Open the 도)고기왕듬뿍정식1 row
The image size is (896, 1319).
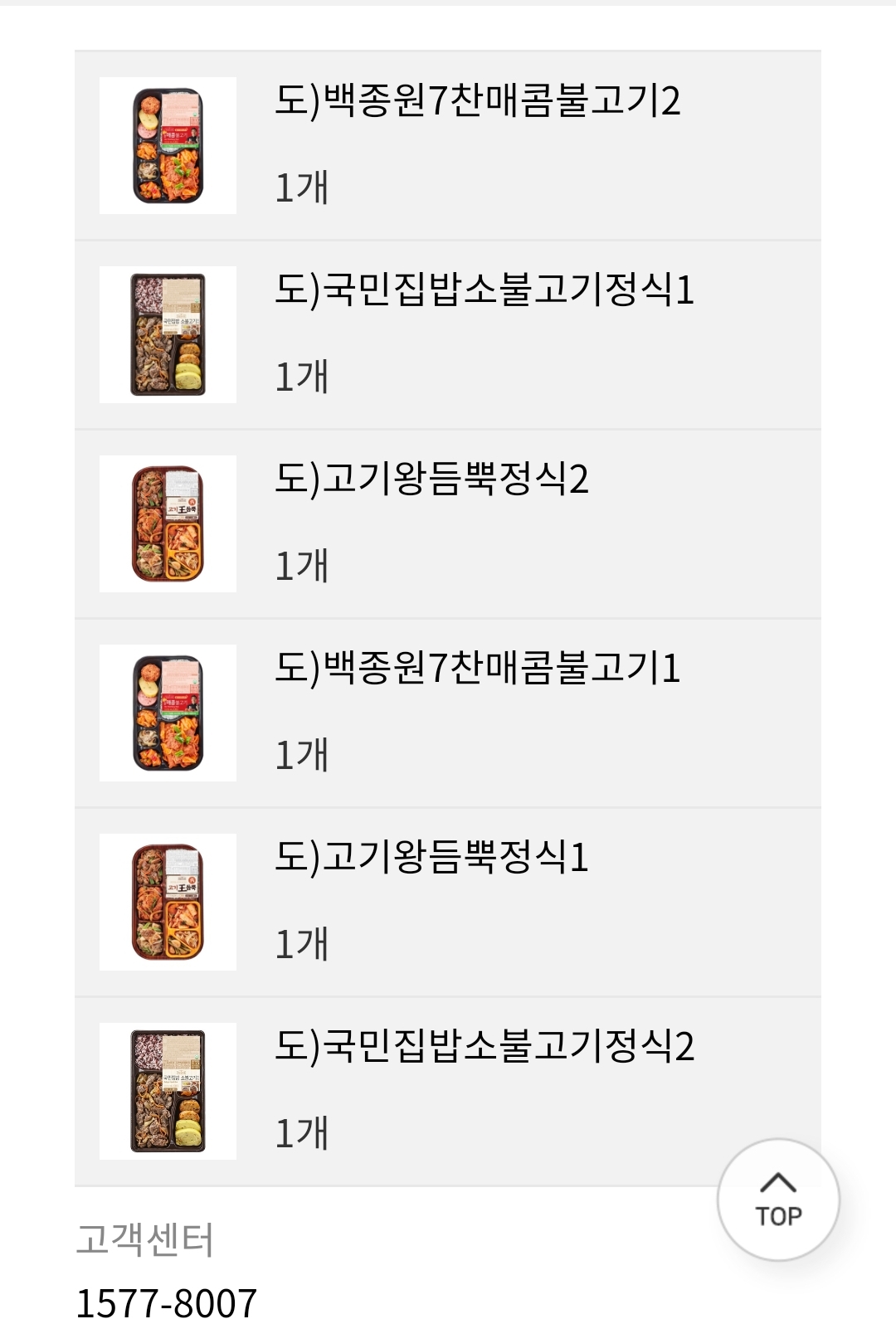coord(431,859)
